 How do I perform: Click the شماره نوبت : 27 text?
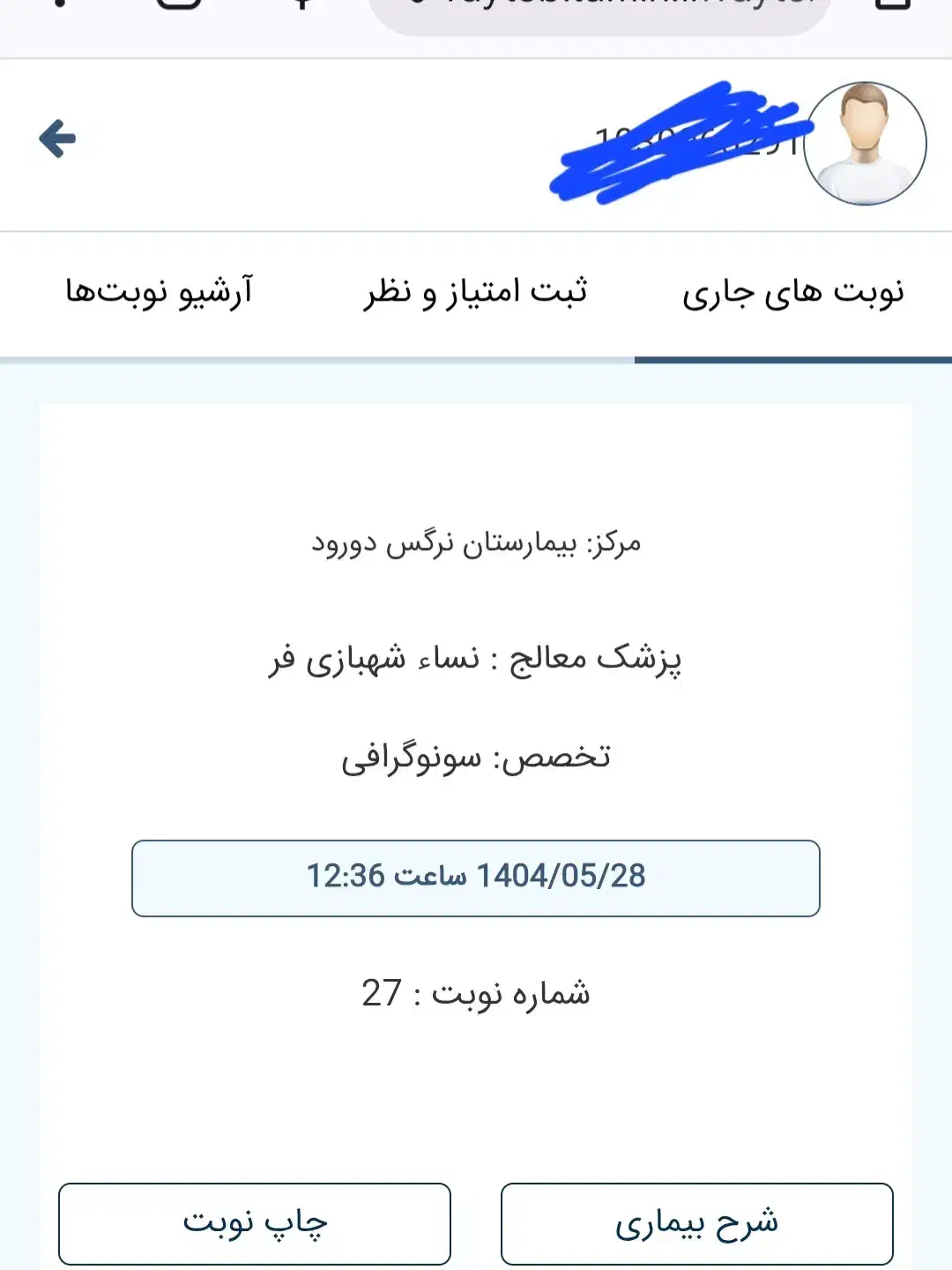(x=476, y=993)
